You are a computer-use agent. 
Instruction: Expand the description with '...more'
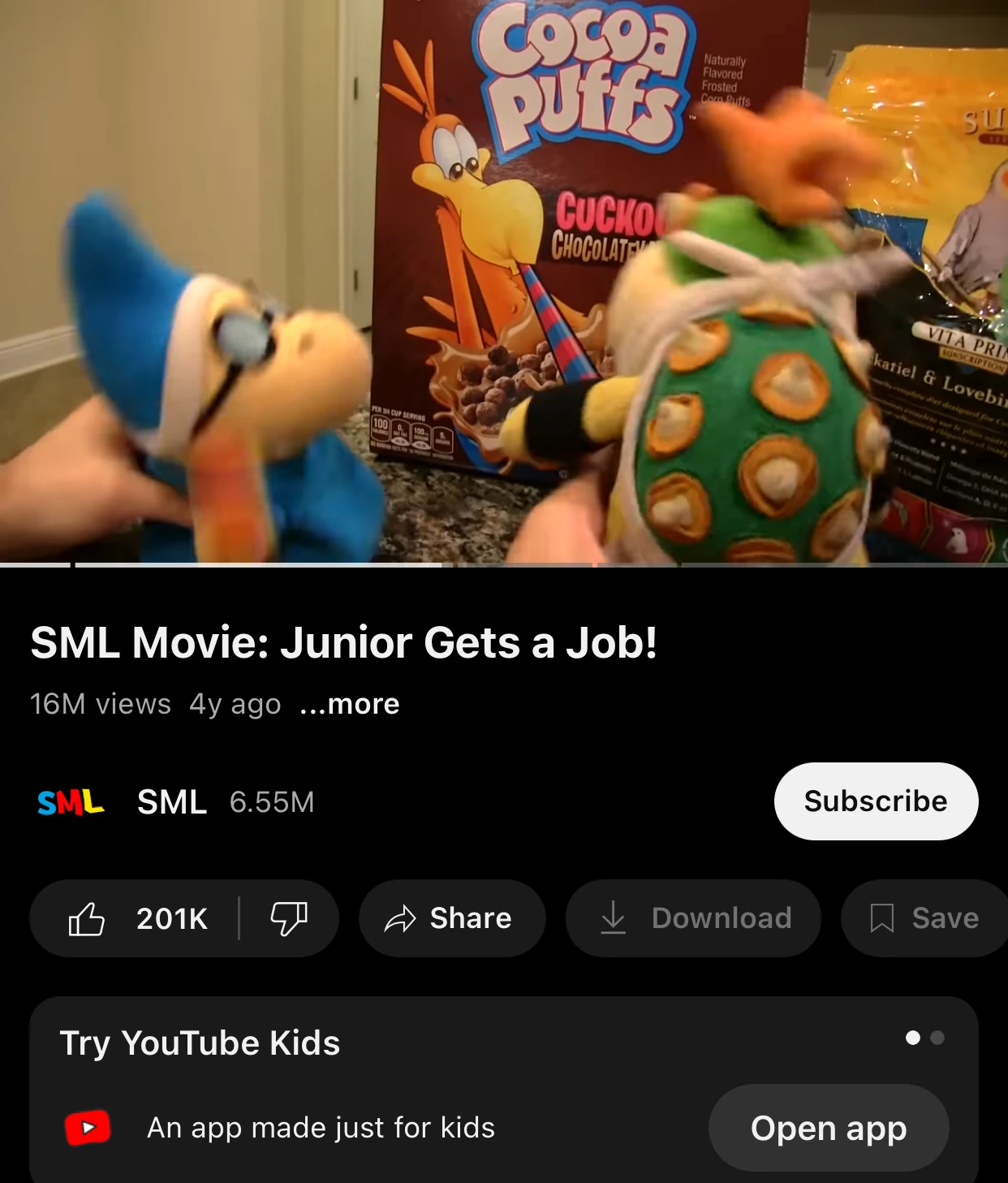[x=351, y=704]
